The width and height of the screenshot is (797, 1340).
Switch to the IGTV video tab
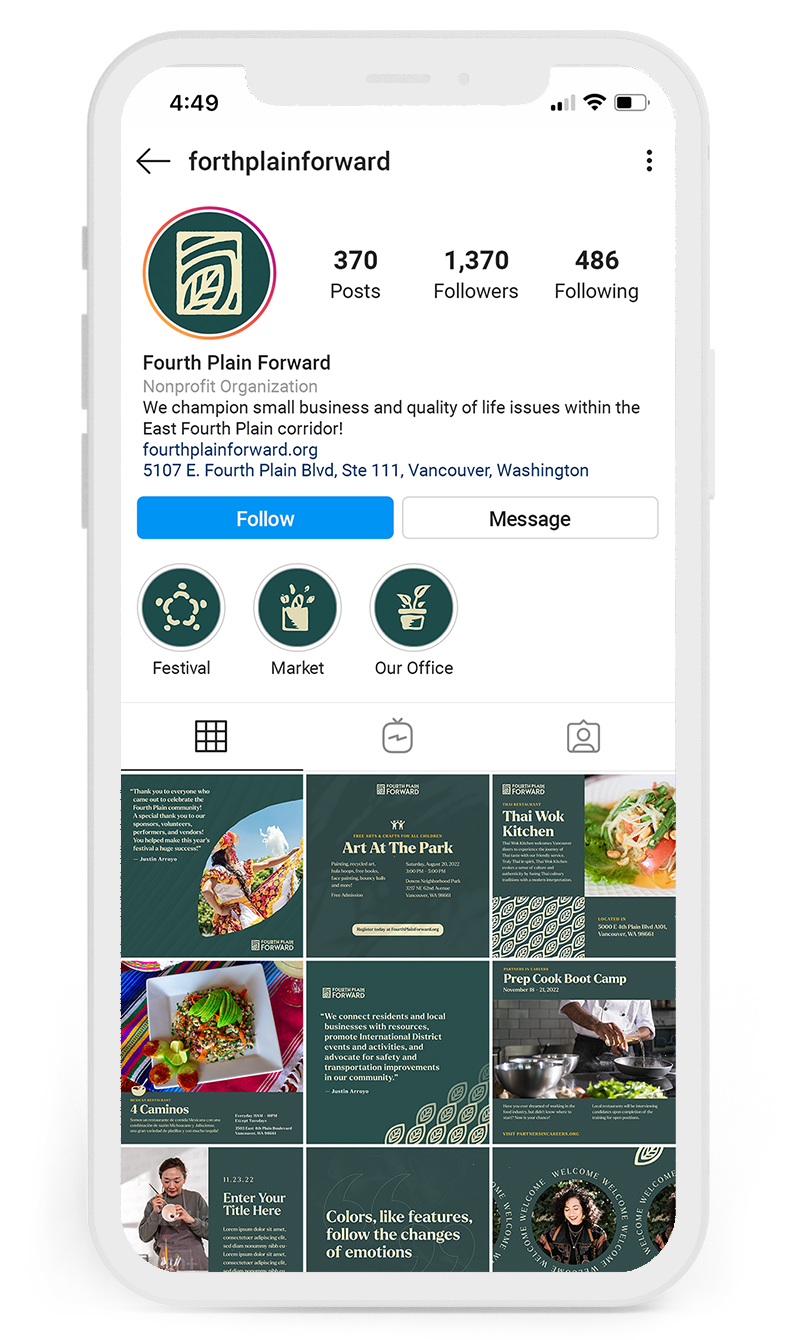click(398, 737)
